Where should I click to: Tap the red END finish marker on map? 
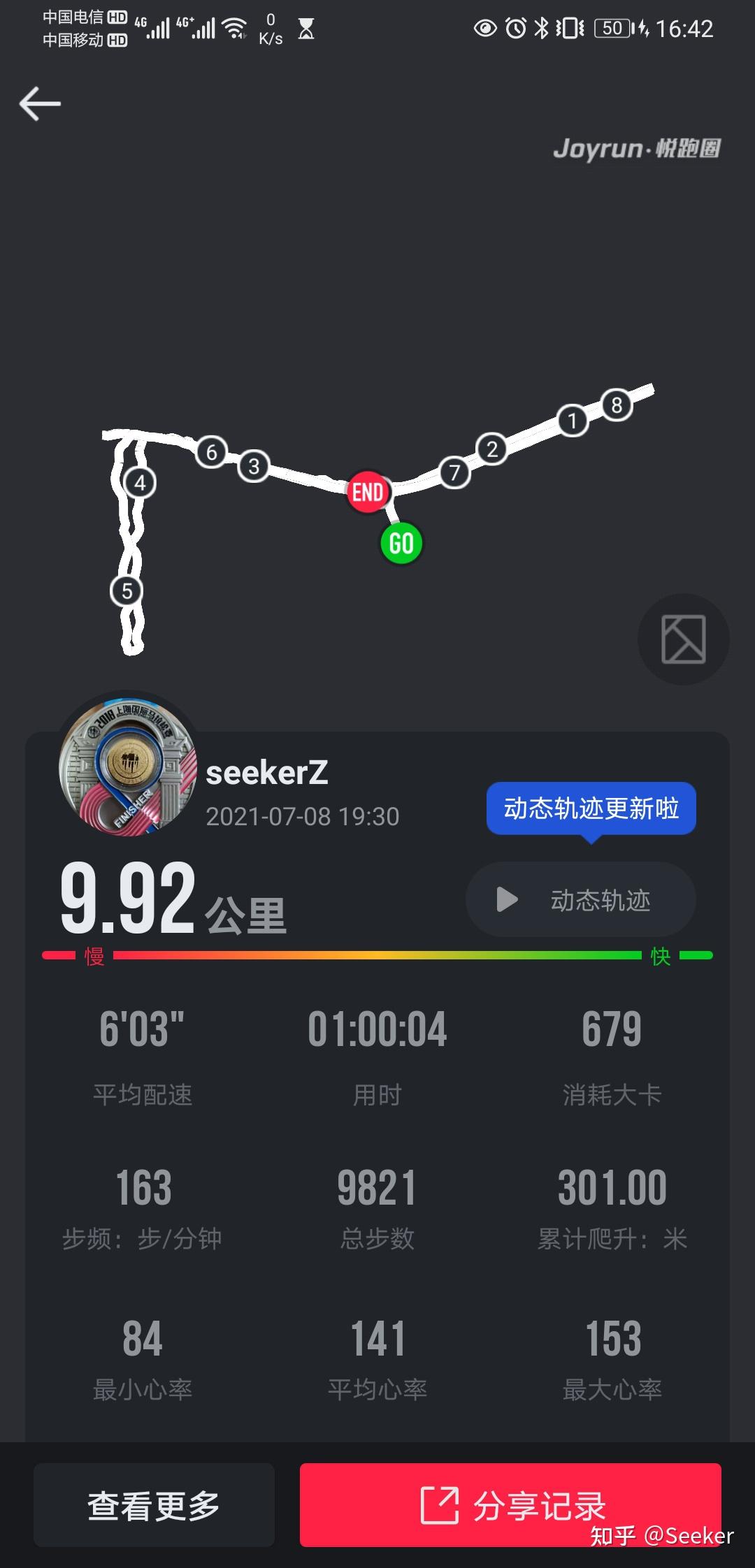368,491
